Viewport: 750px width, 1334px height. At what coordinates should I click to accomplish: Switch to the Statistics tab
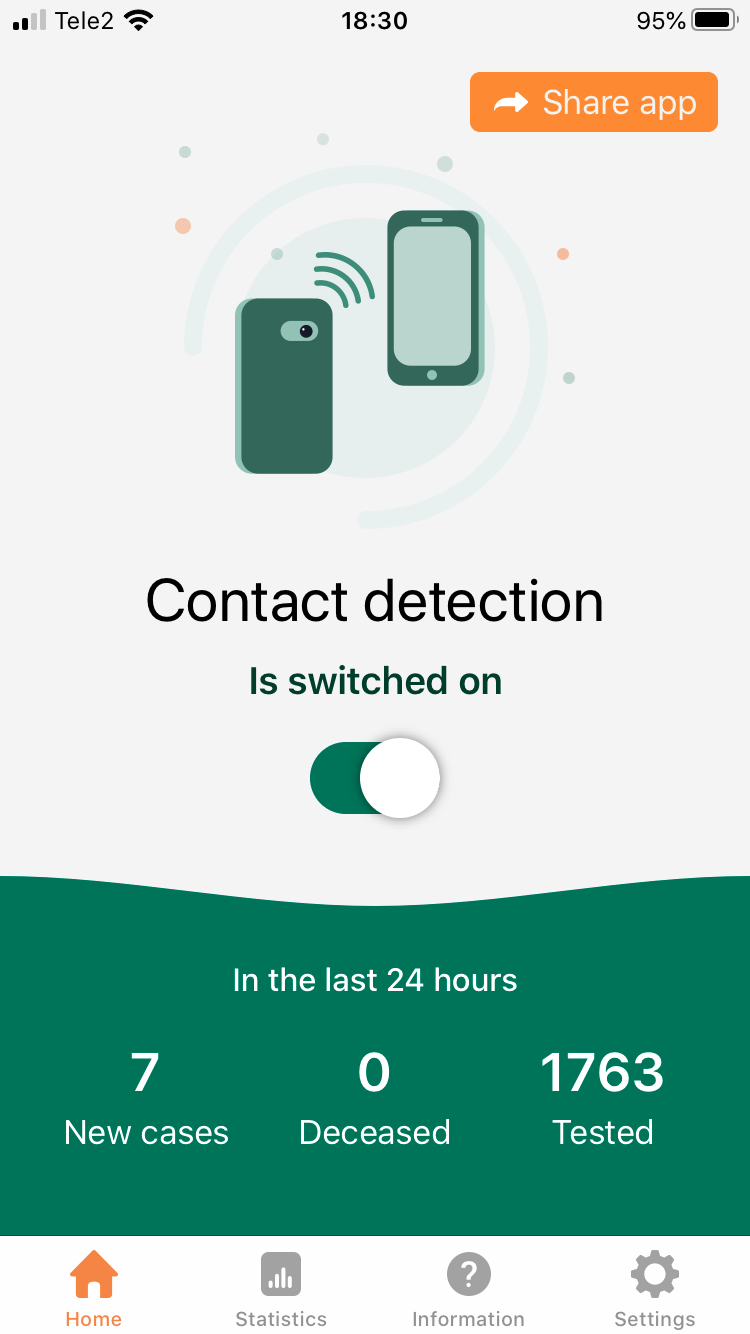click(x=281, y=1290)
